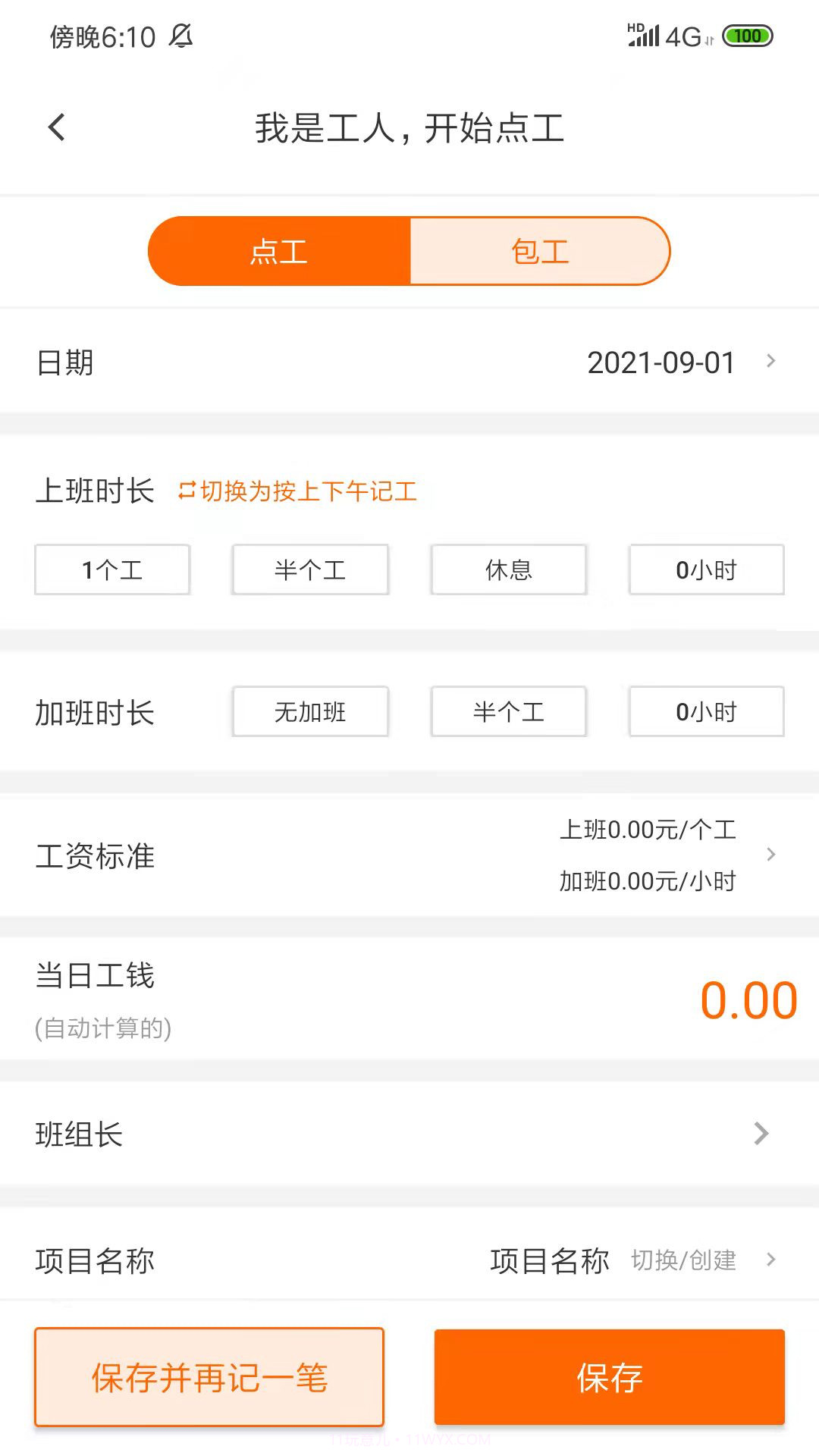选择加班时长为无加班
The height and width of the screenshot is (1456, 819).
coord(310,711)
